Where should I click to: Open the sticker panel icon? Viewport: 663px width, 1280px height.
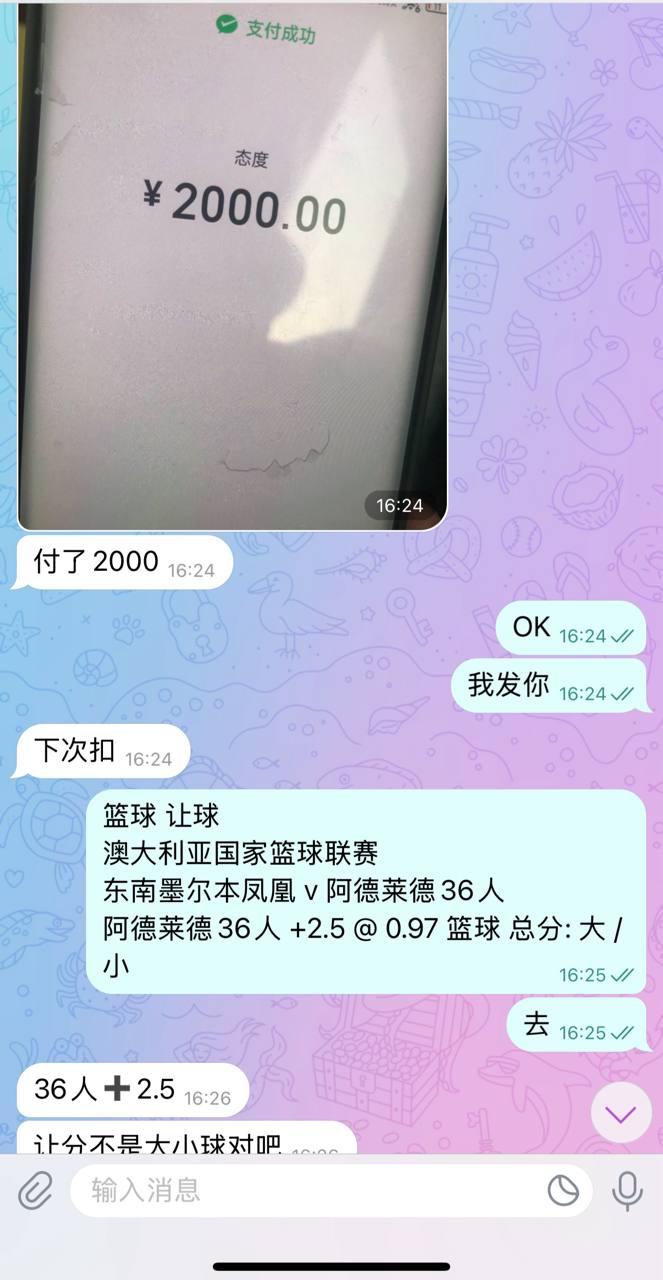(x=564, y=1190)
